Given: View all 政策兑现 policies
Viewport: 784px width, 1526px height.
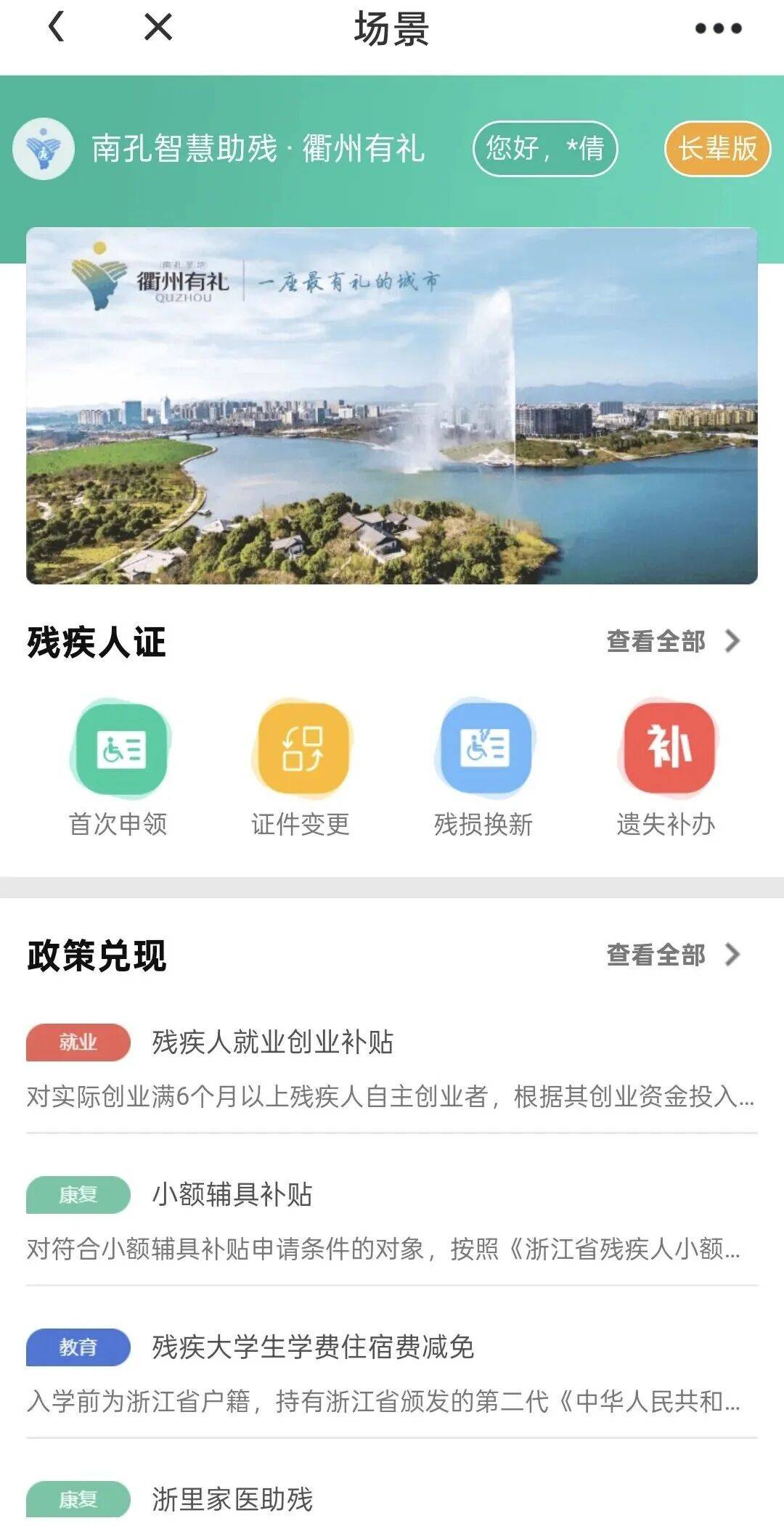Looking at the screenshot, I should pos(672,955).
